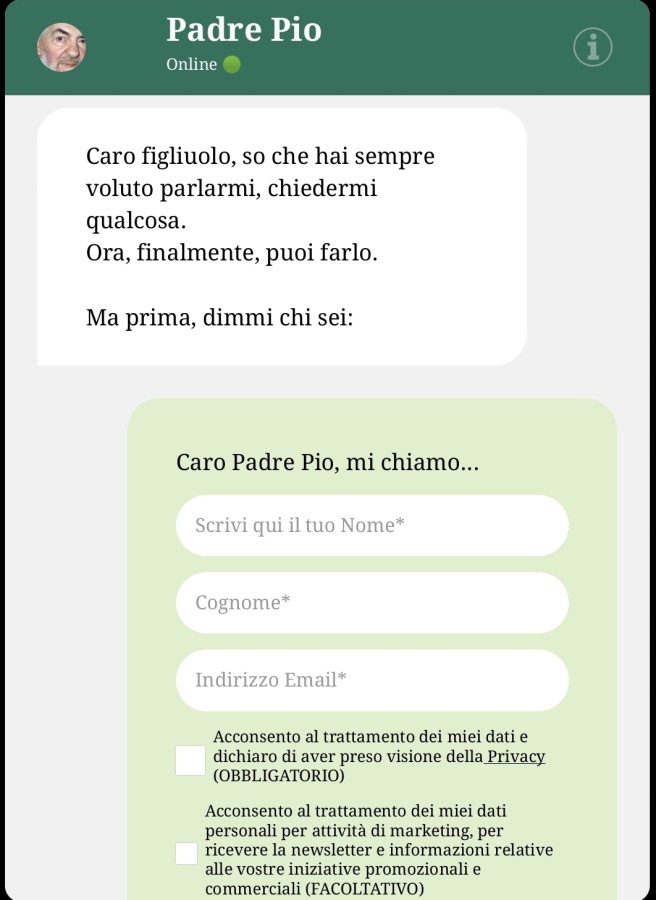Viewport: 656px width, 900px height.
Task: Focus the 'Scrivi qui il tuo Nome' field
Action: tap(372, 526)
